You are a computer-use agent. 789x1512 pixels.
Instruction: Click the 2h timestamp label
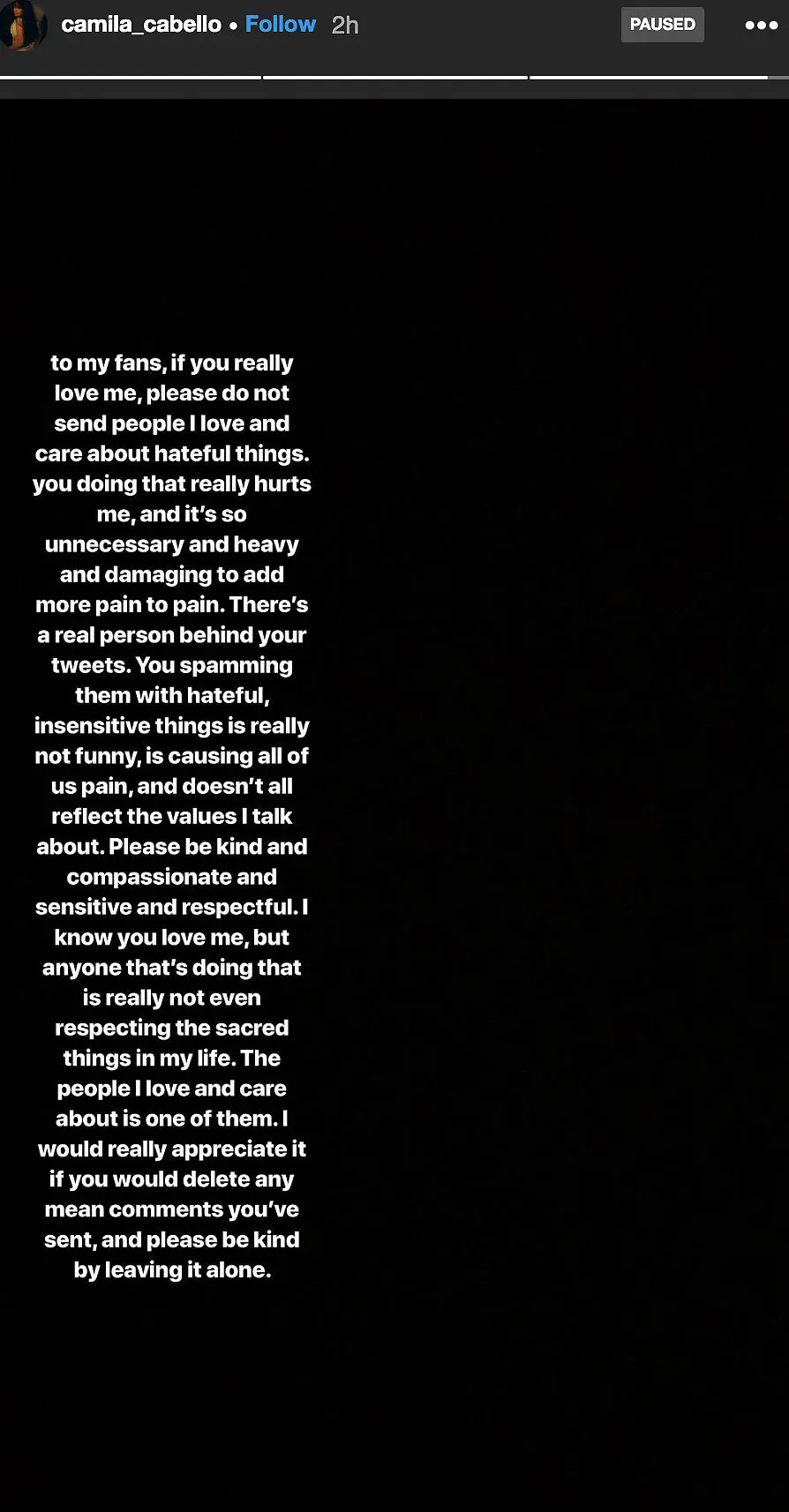(345, 25)
